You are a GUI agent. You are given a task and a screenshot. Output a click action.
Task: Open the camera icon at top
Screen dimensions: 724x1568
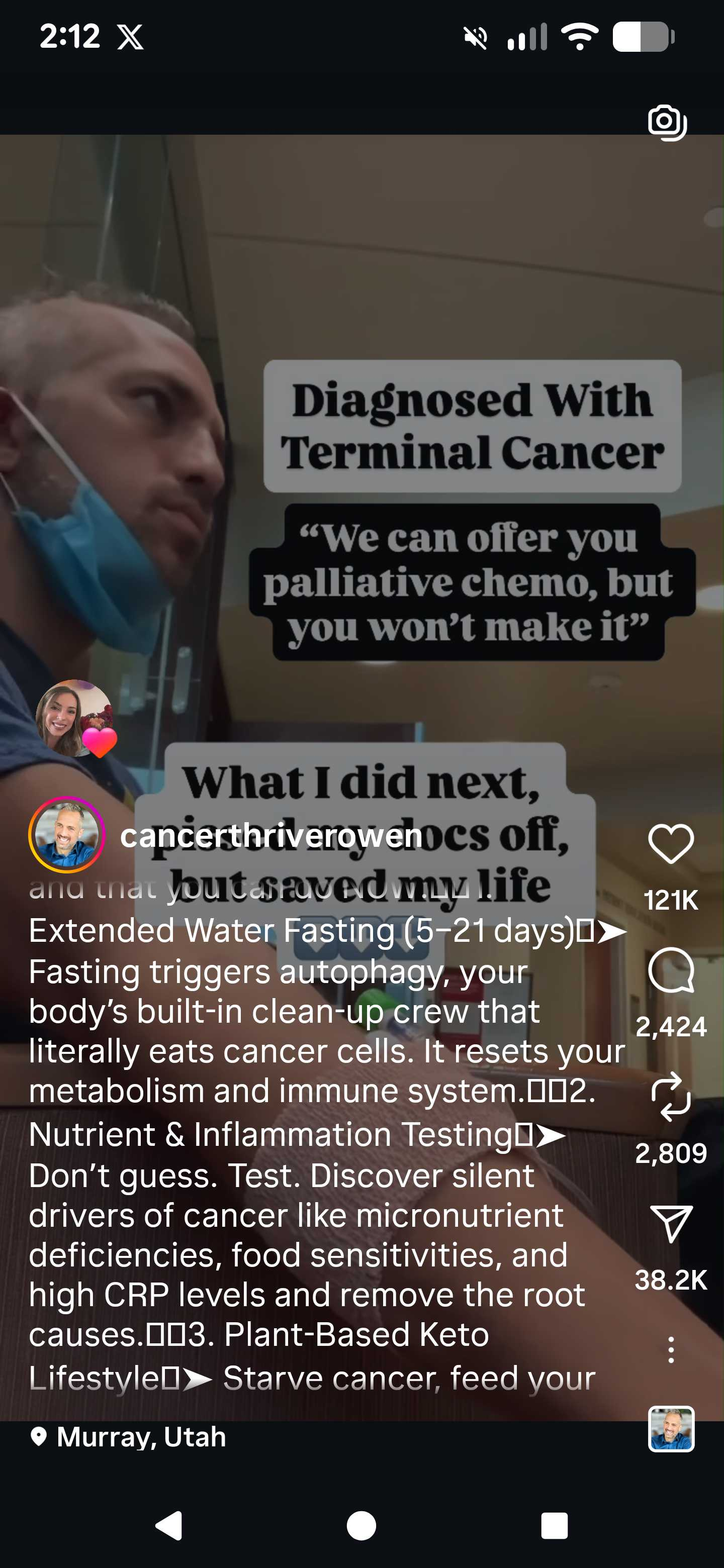point(667,122)
